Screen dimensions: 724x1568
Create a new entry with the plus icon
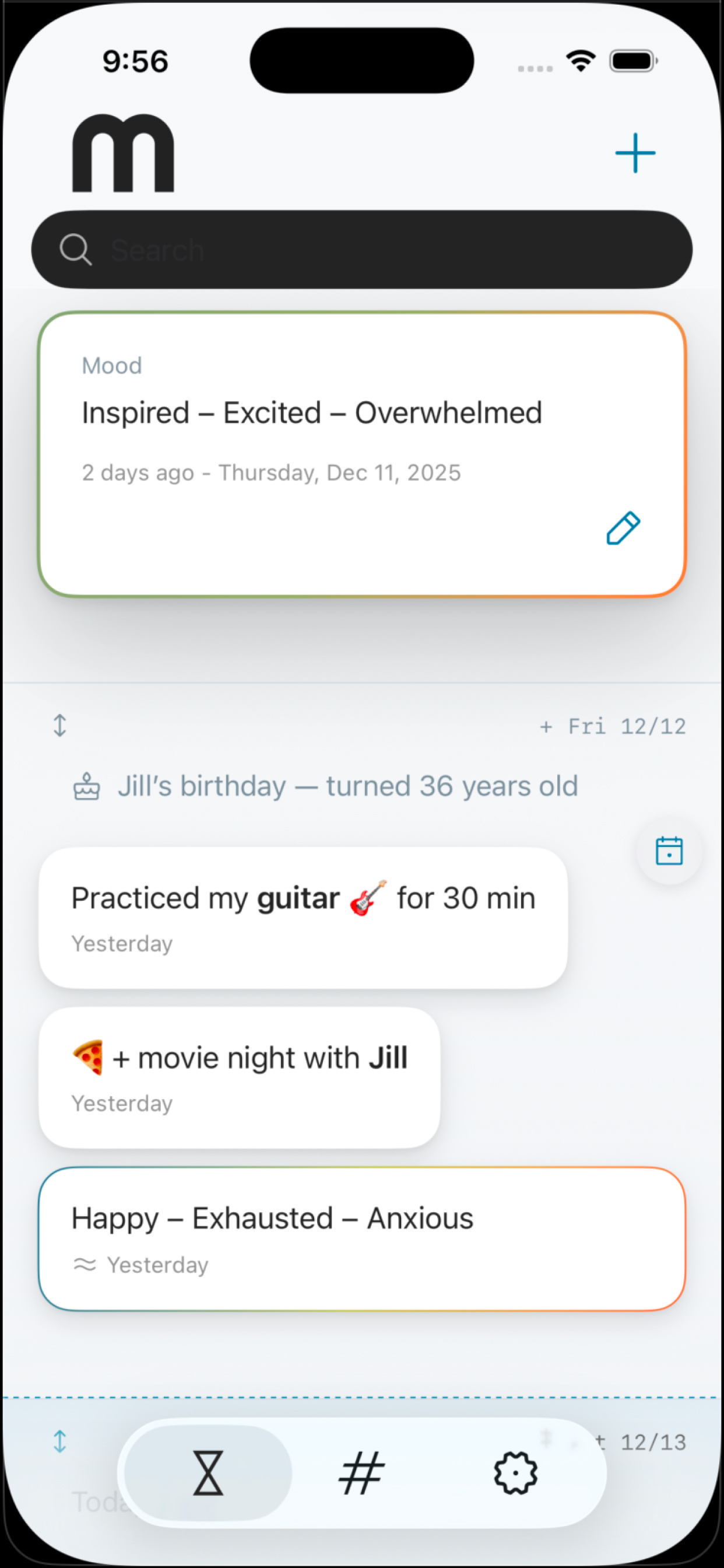[635, 153]
